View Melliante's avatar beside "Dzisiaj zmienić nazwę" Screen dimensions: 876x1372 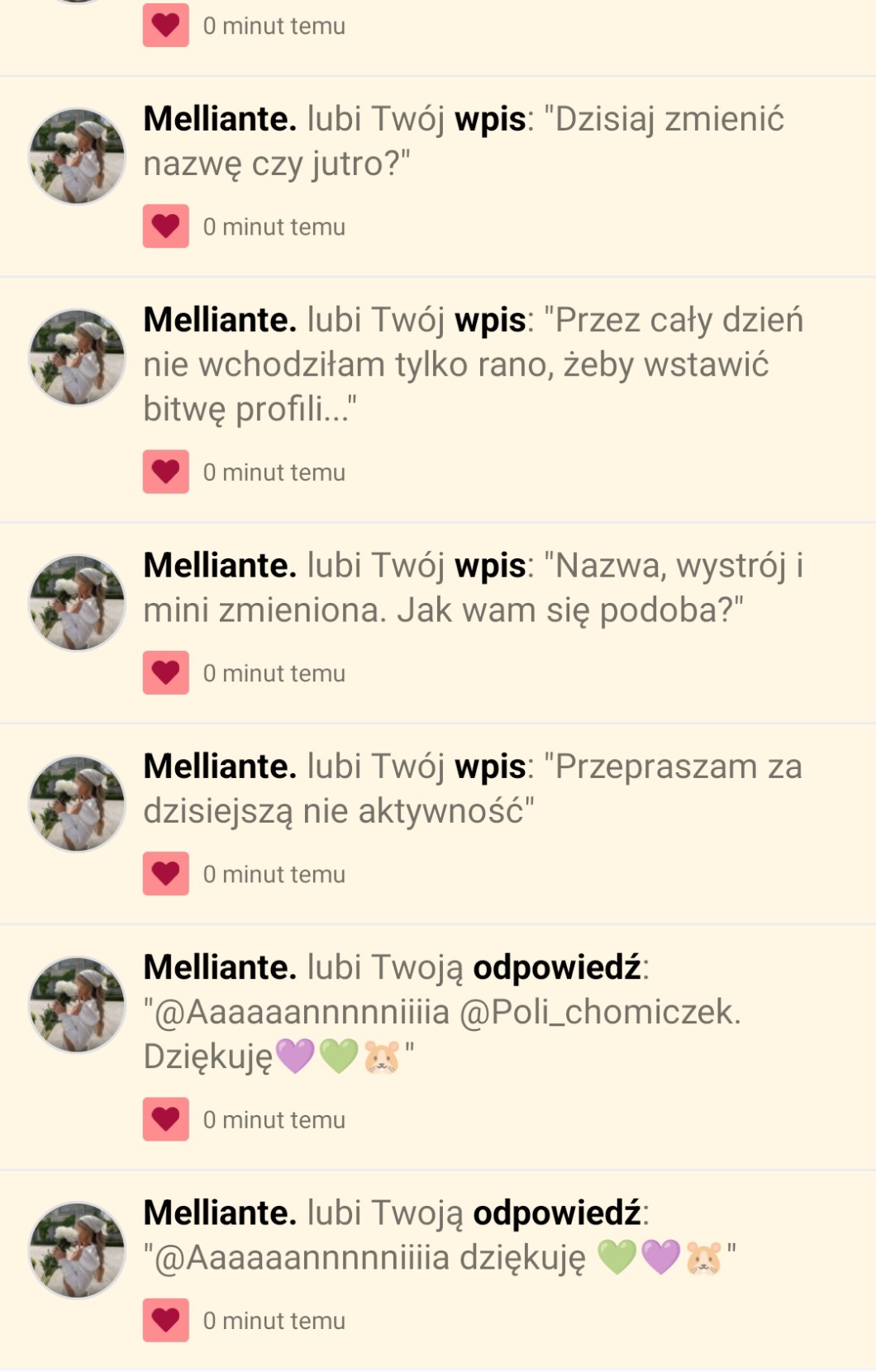click(x=77, y=156)
